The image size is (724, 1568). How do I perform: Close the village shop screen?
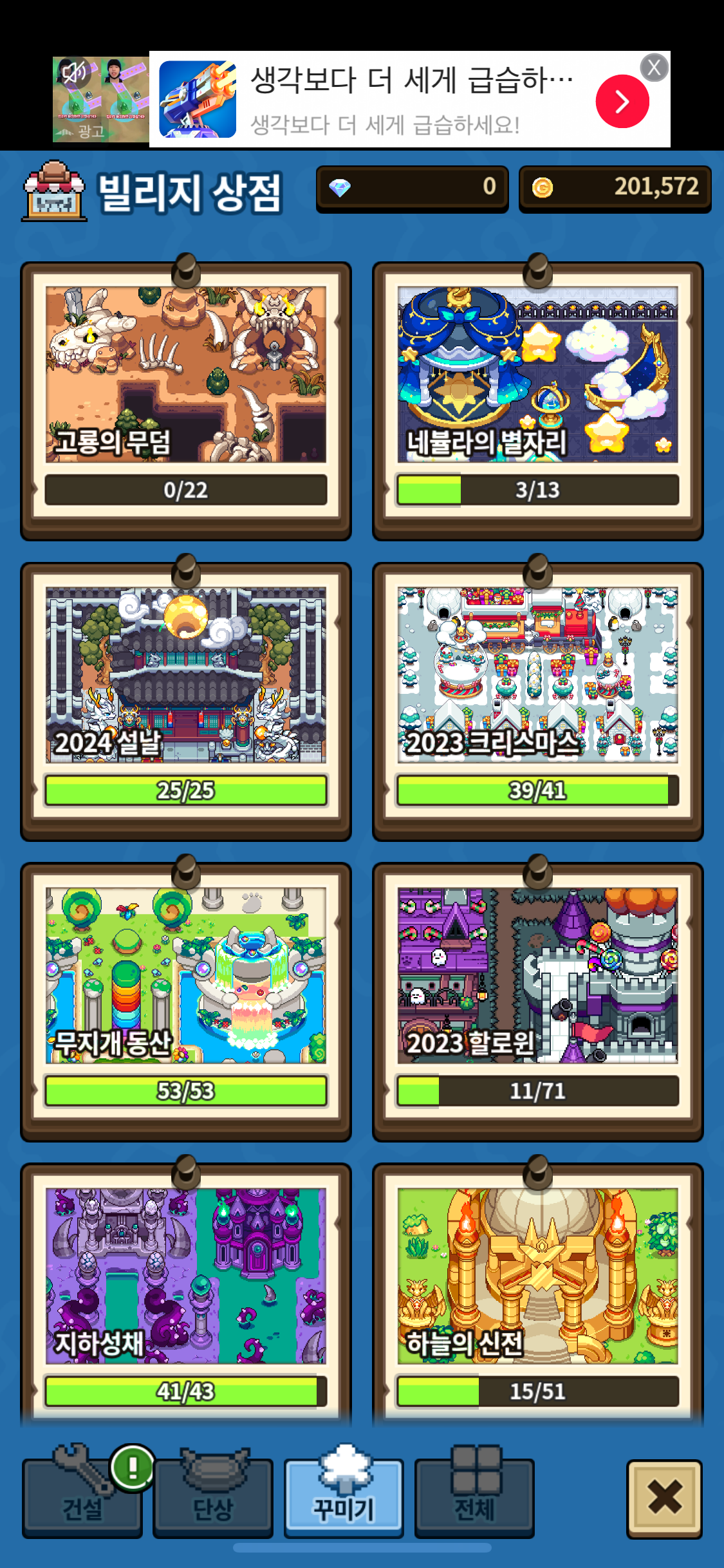[664, 1498]
